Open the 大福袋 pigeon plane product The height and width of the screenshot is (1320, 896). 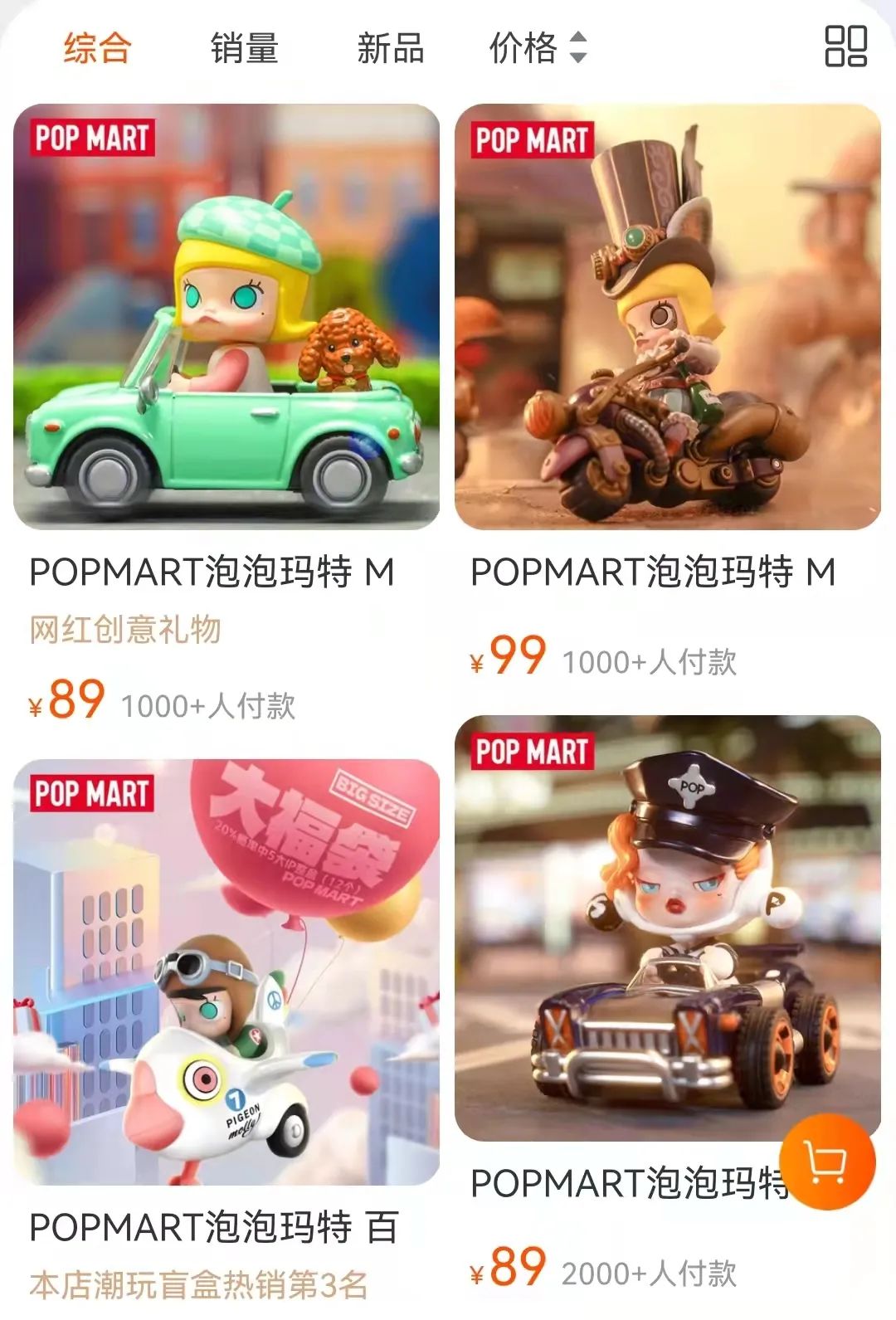(x=226, y=972)
